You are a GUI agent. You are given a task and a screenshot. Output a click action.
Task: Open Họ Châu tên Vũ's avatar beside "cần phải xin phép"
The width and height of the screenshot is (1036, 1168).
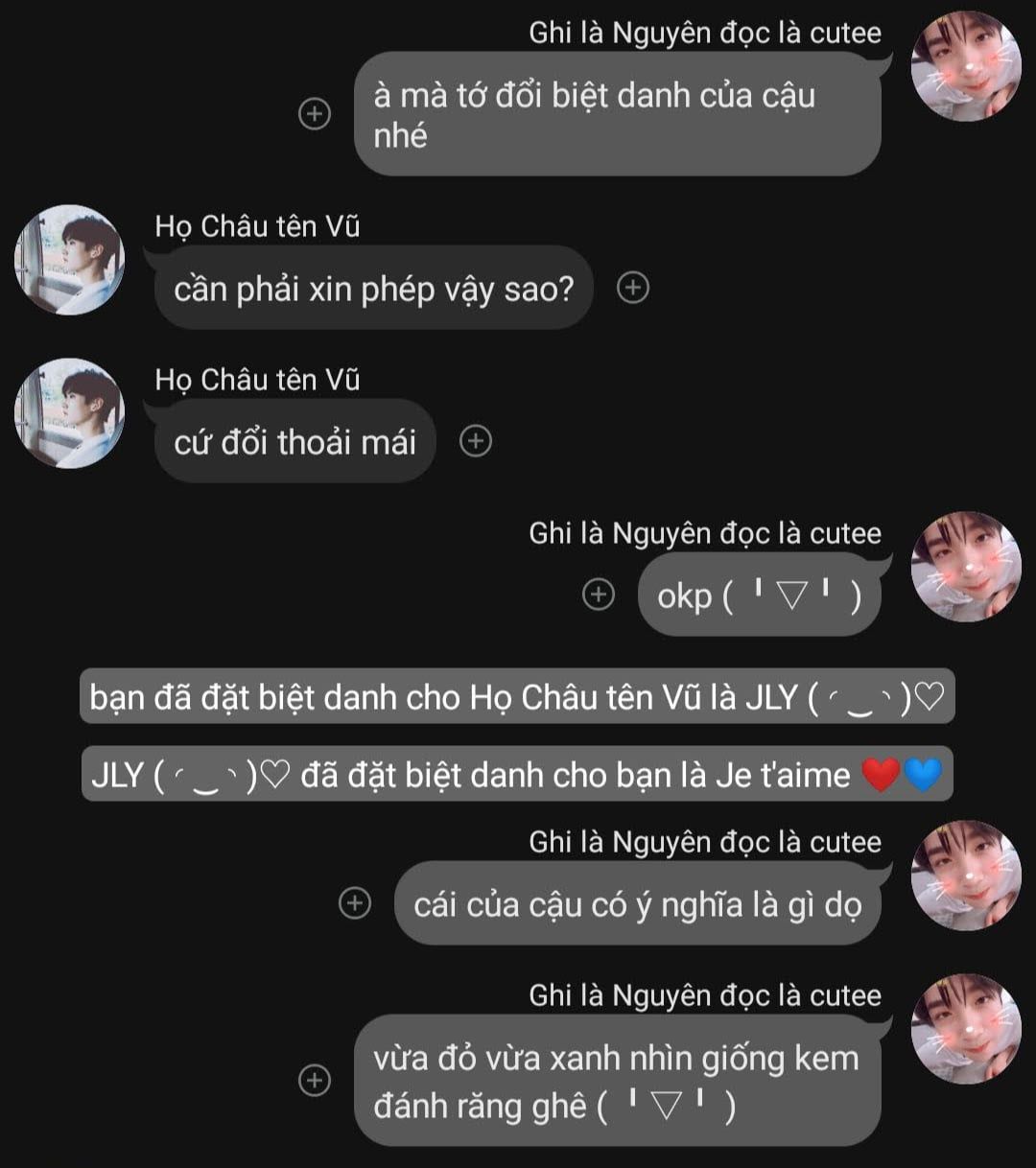(x=69, y=259)
